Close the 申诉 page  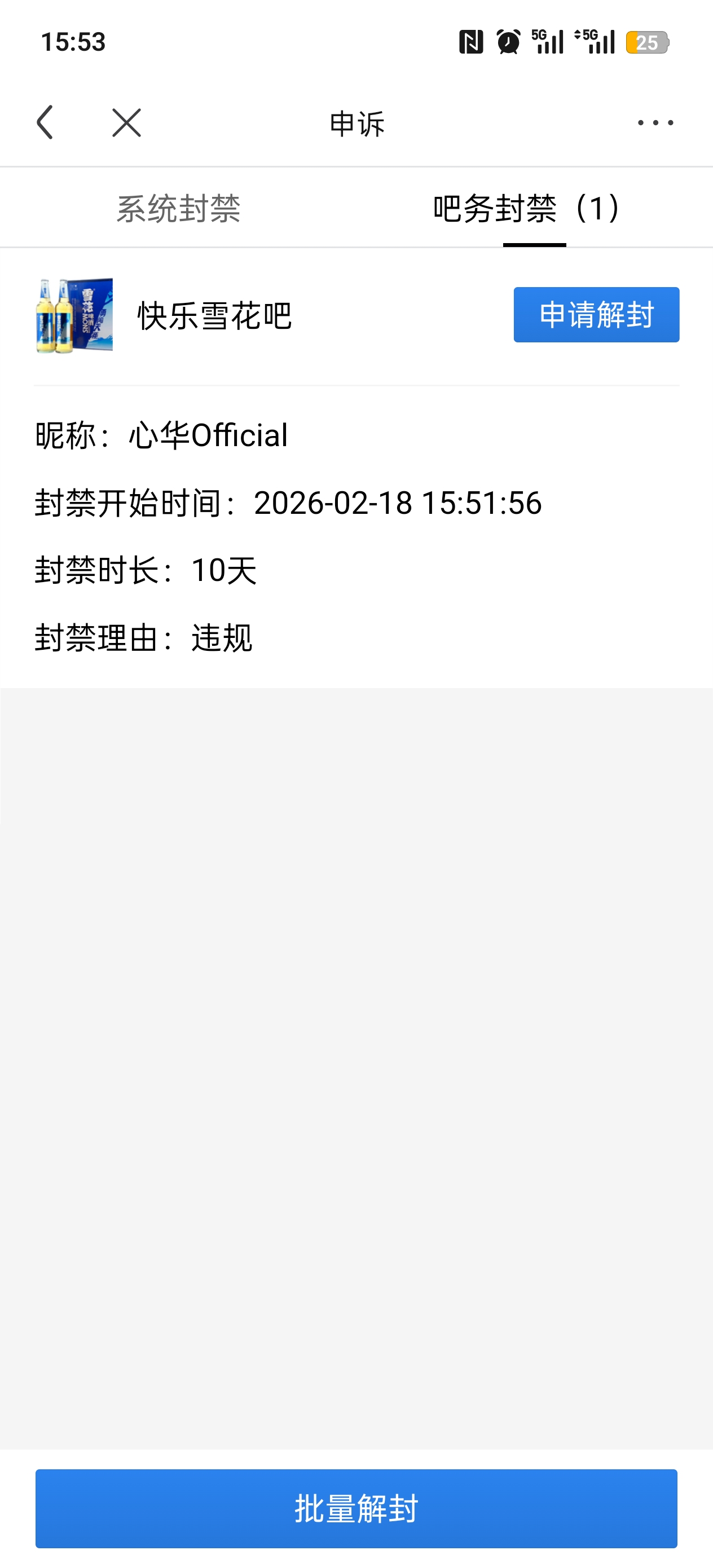point(127,122)
